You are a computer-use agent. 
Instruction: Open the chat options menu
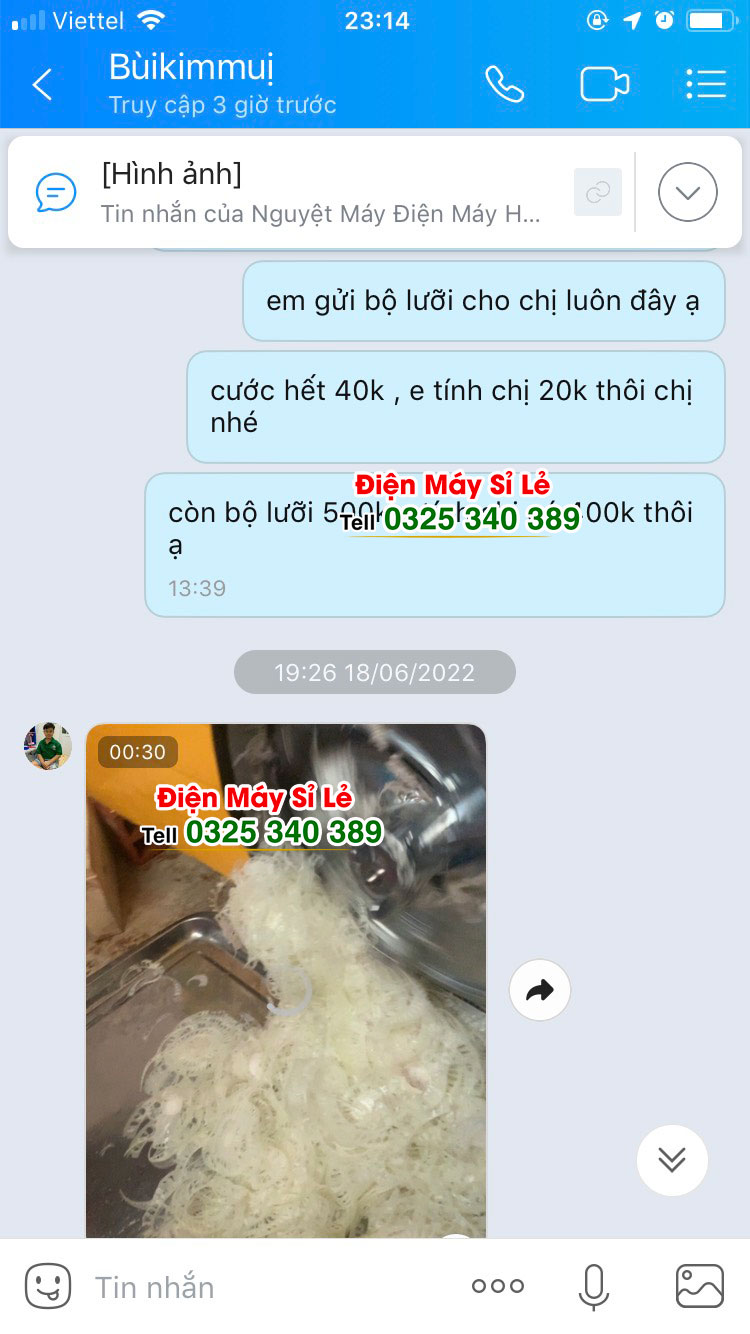pos(706,85)
